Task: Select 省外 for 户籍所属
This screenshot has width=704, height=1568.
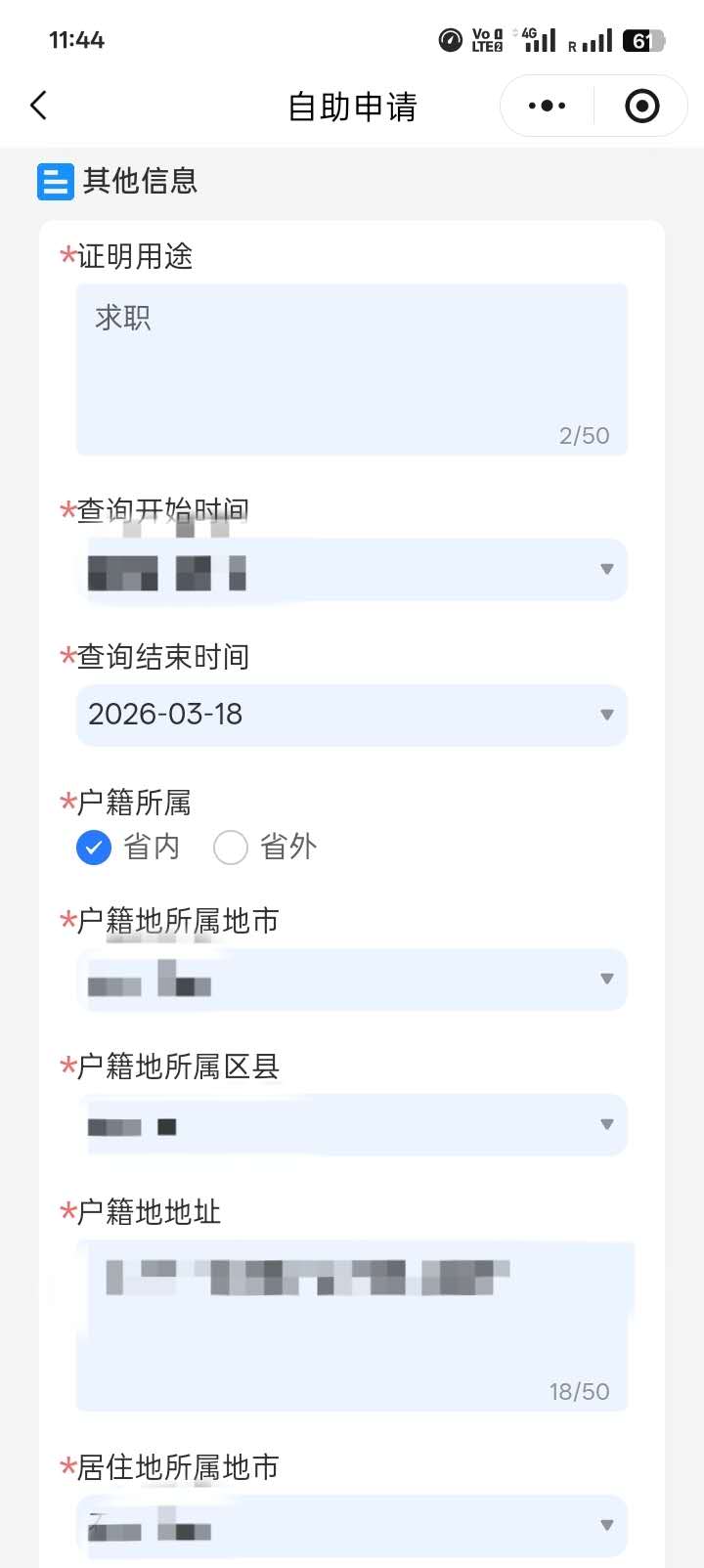Action: pos(231,848)
